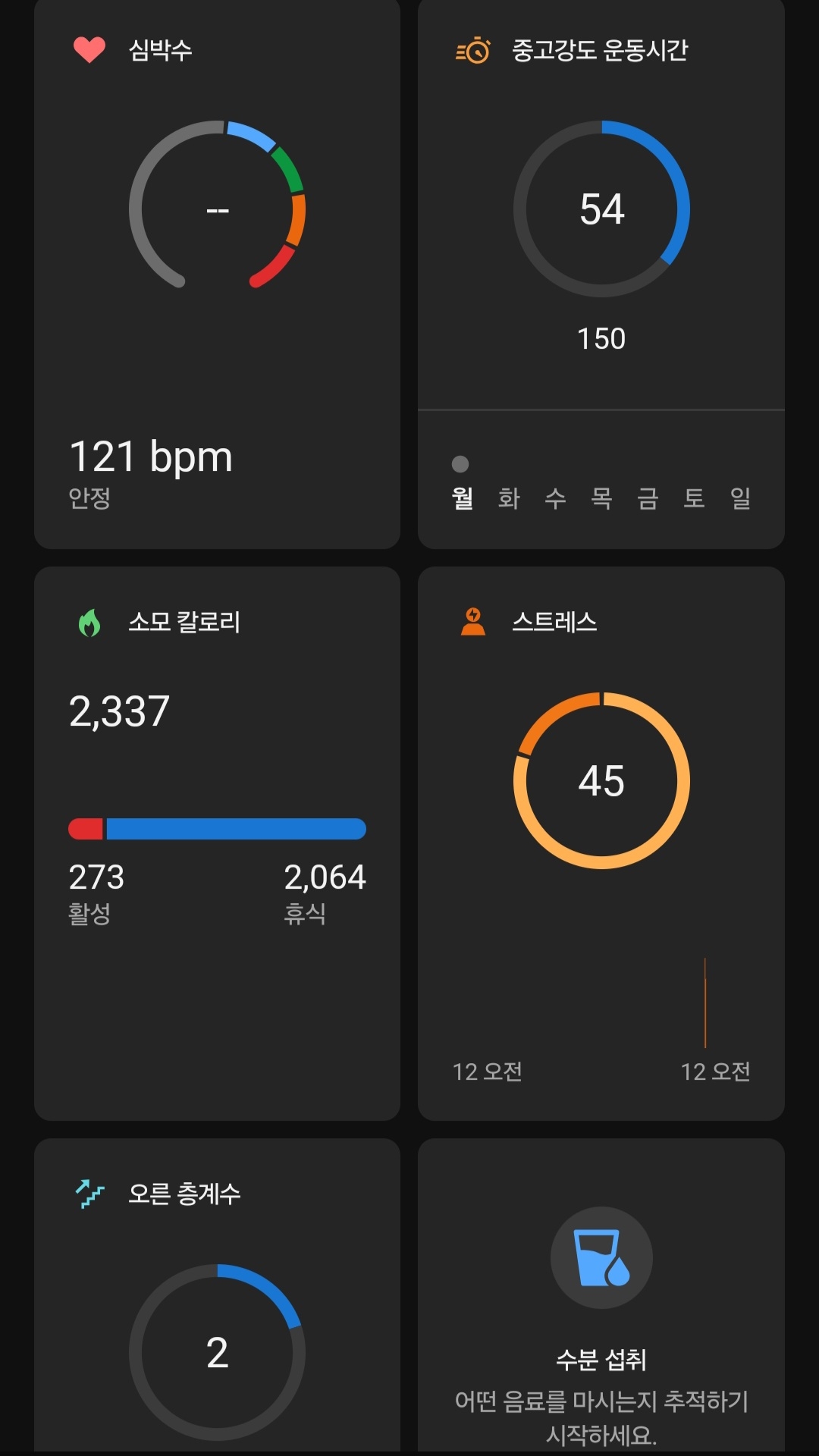Viewport: 819px width, 1456px height.
Task: Open the 수분 섭취 hydration card
Action: tap(601, 1297)
